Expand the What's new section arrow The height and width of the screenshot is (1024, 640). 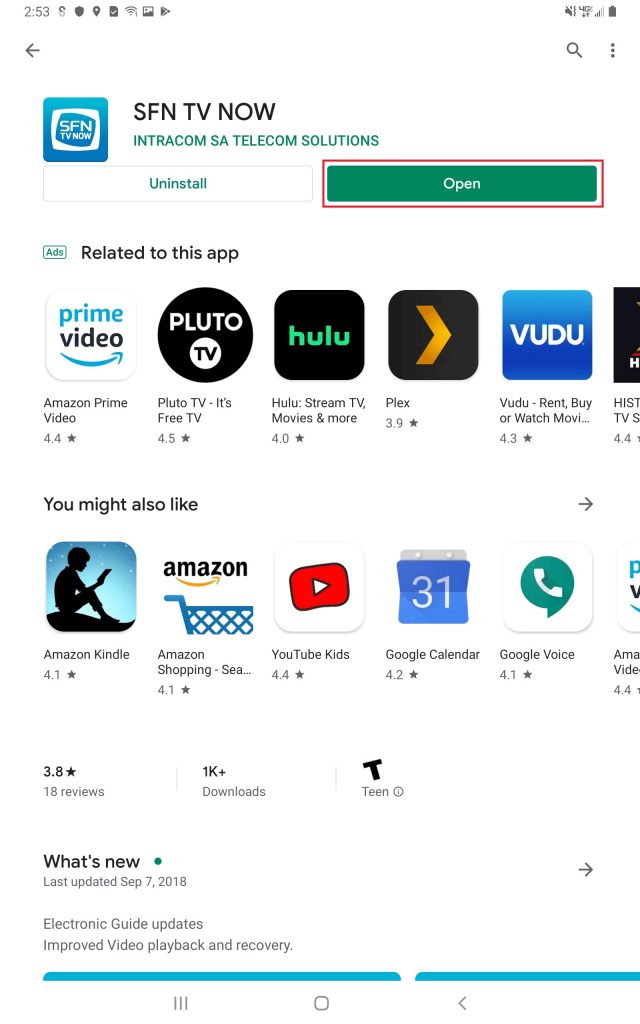click(586, 870)
